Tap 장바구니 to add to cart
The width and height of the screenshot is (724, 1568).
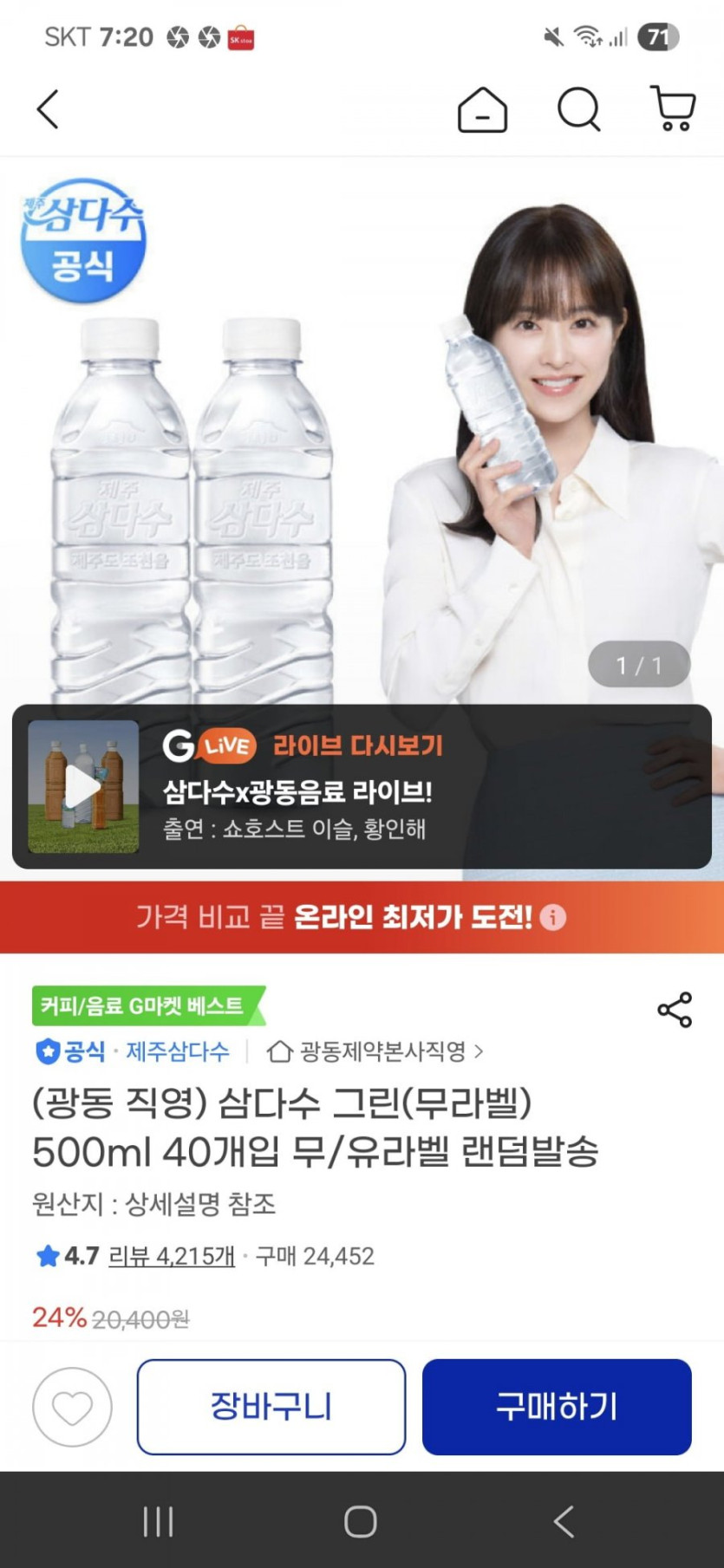[271, 1407]
